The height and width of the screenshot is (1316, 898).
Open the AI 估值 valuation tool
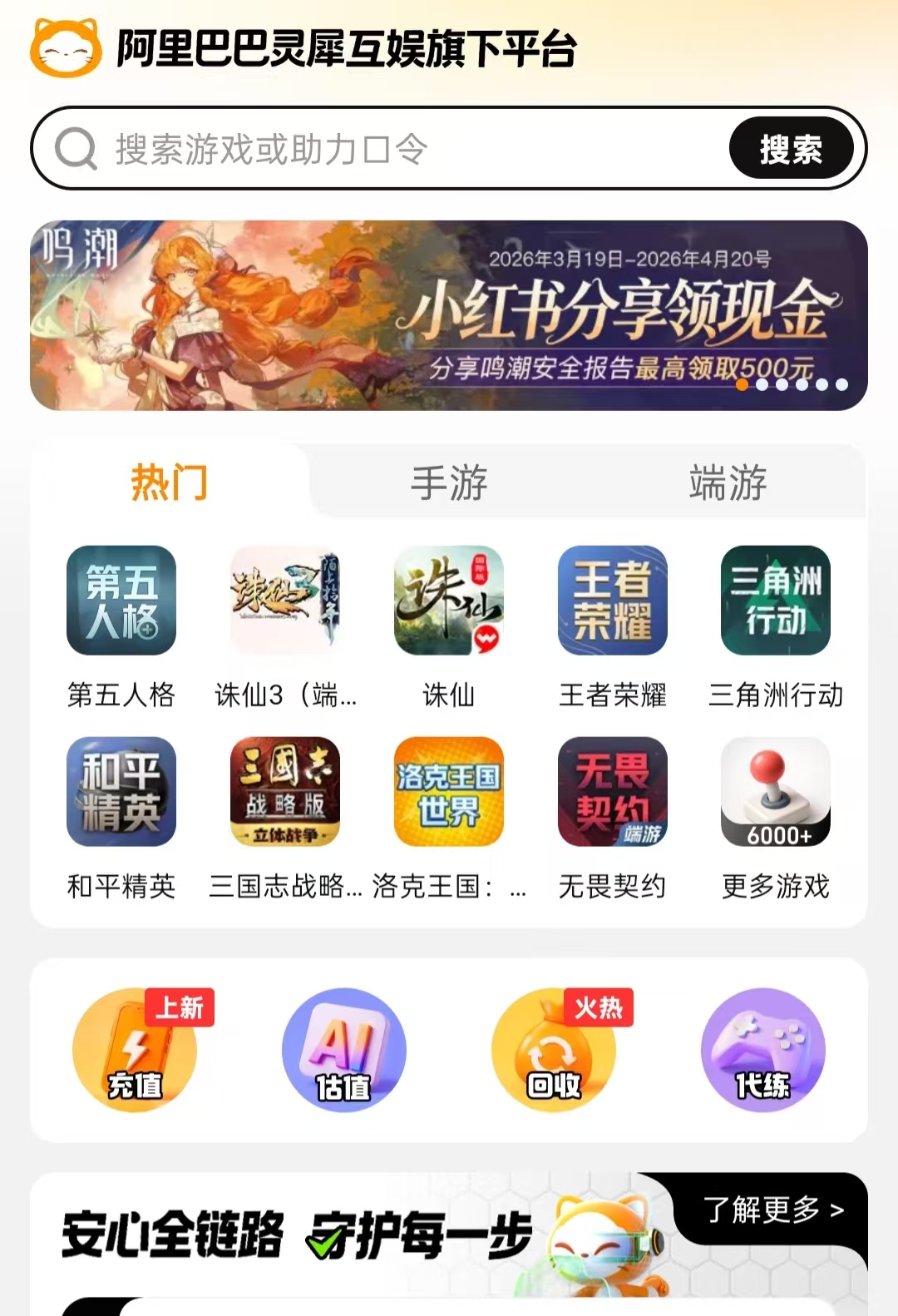(x=343, y=1051)
